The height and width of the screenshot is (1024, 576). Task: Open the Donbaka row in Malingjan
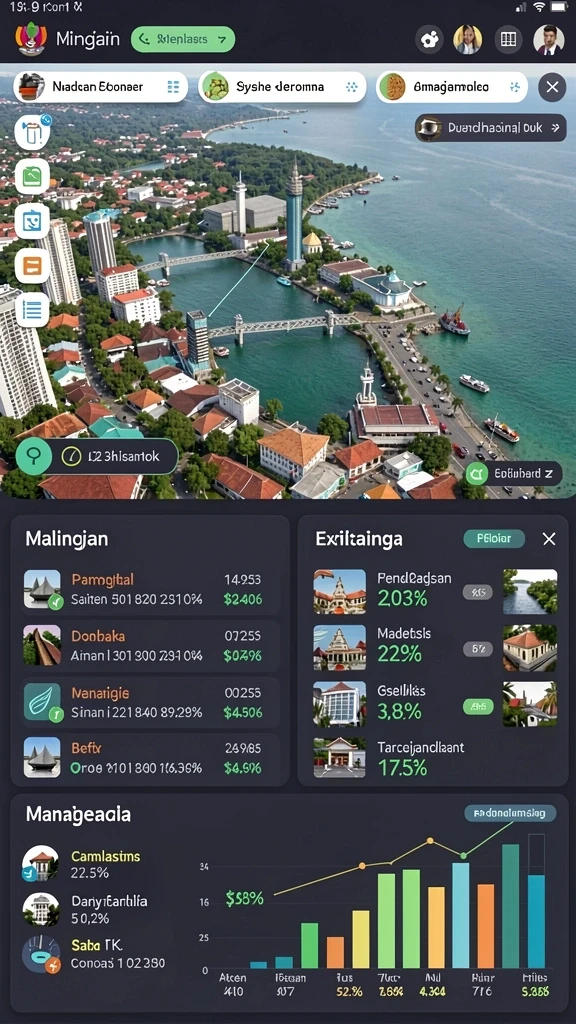pyautogui.click(x=151, y=646)
